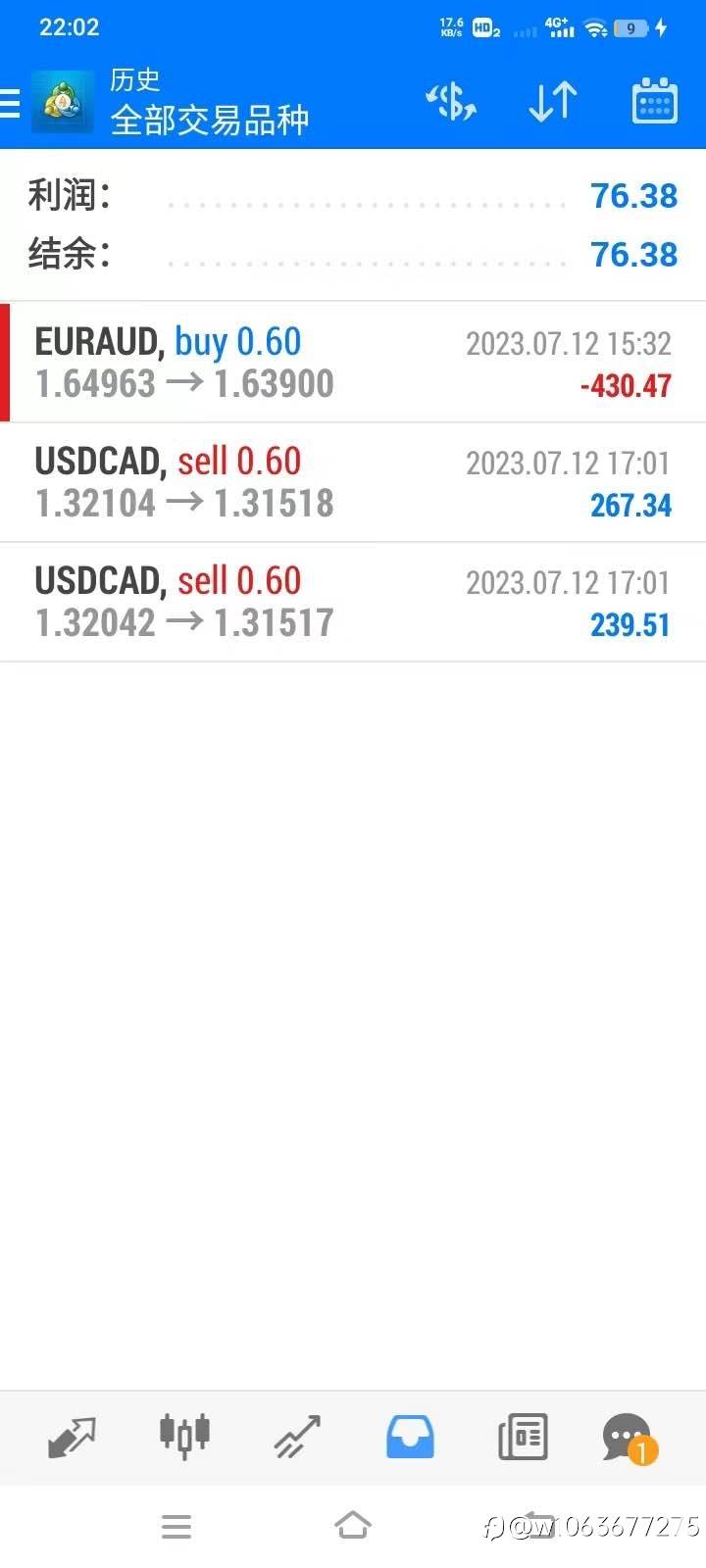Select the history inbox tab

410,1438
